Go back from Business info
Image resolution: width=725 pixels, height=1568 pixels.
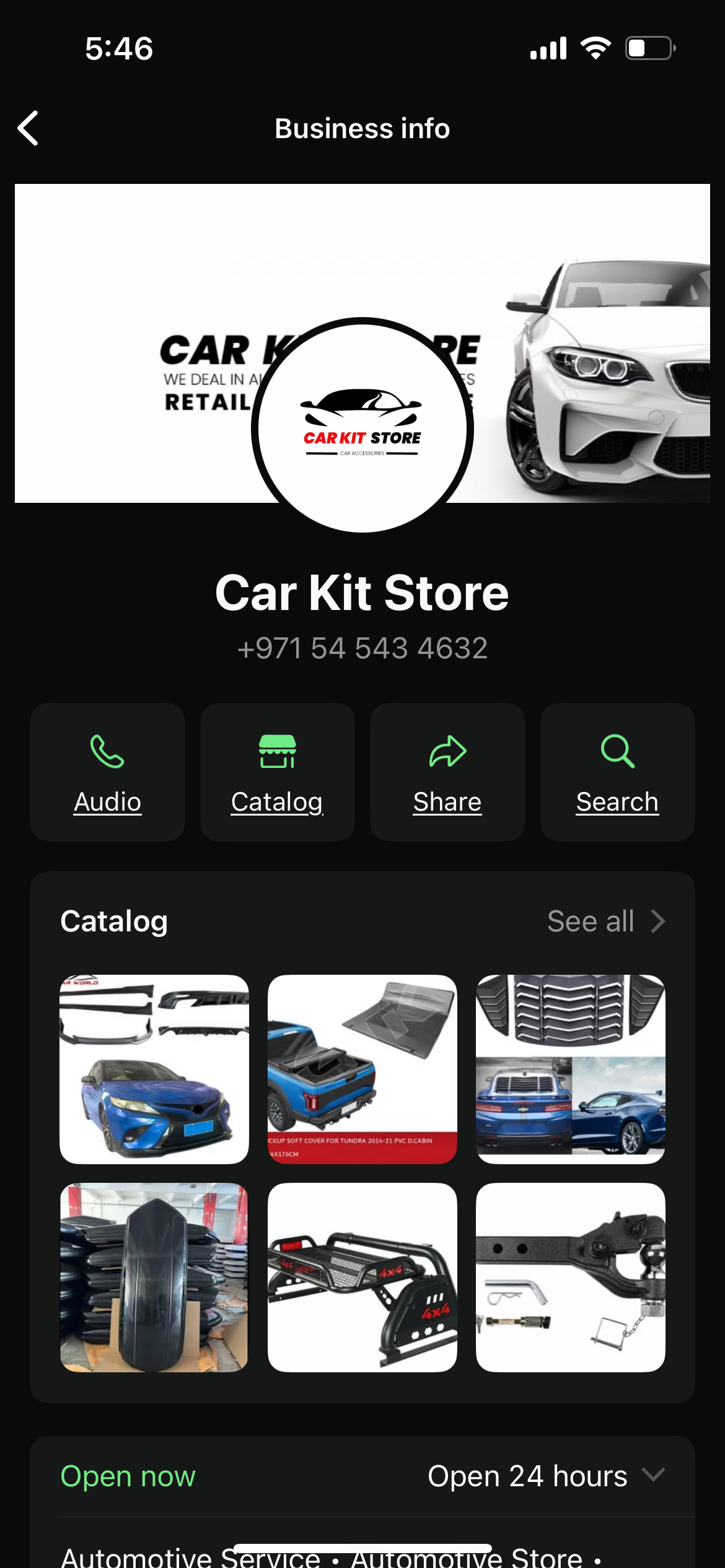click(29, 128)
